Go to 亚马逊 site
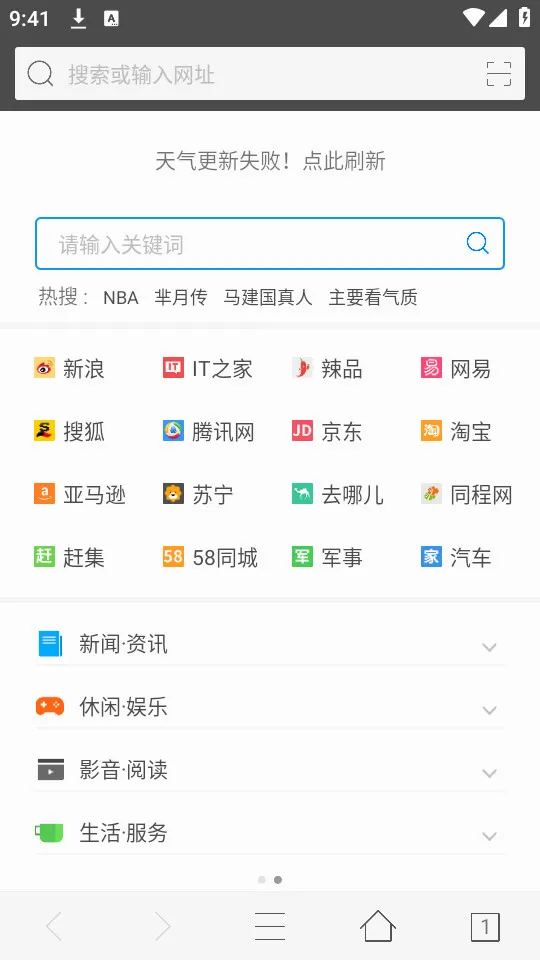This screenshot has height=960, width=540. [x=80, y=495]
